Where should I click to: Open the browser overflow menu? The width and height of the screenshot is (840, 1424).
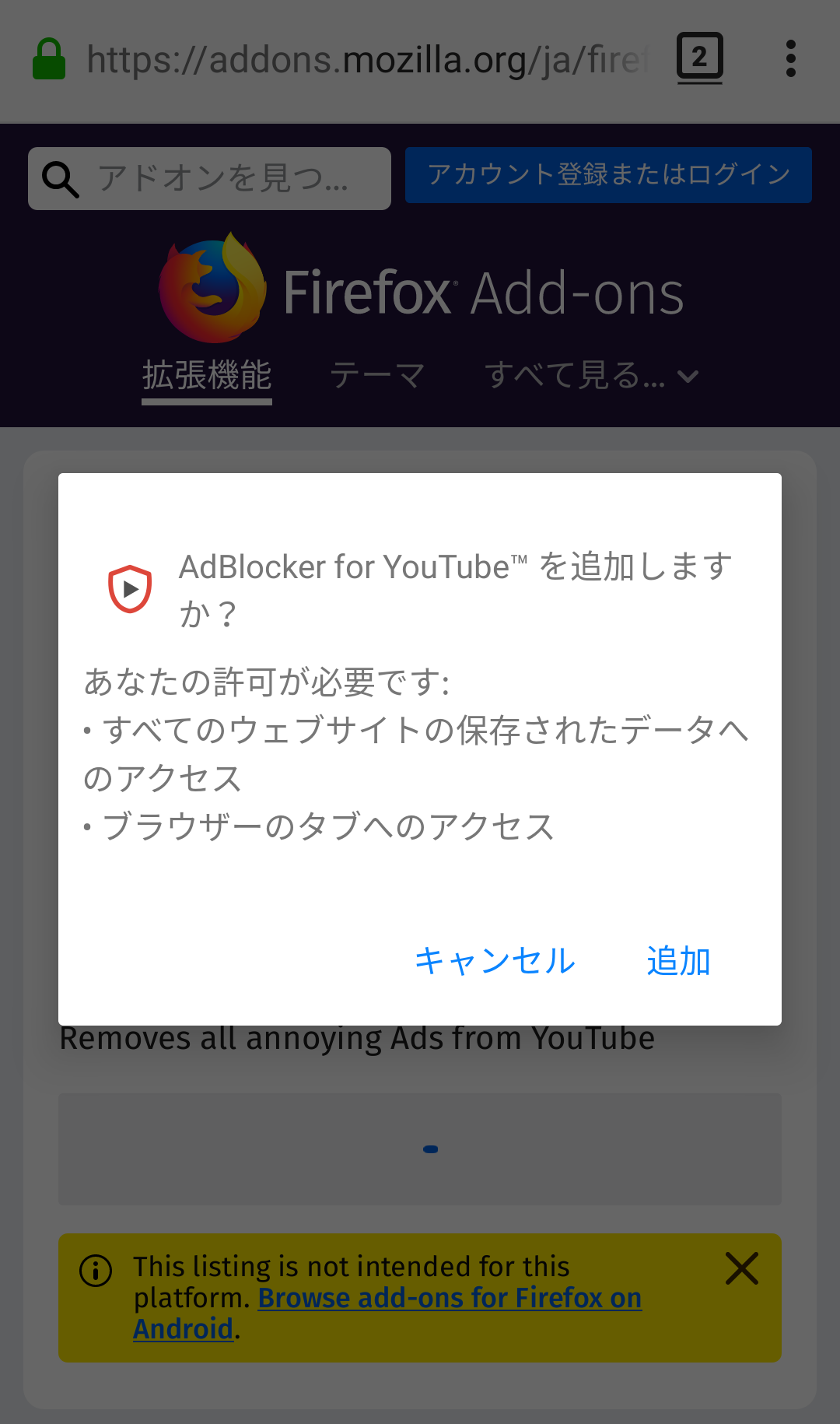tap(790, 59)
